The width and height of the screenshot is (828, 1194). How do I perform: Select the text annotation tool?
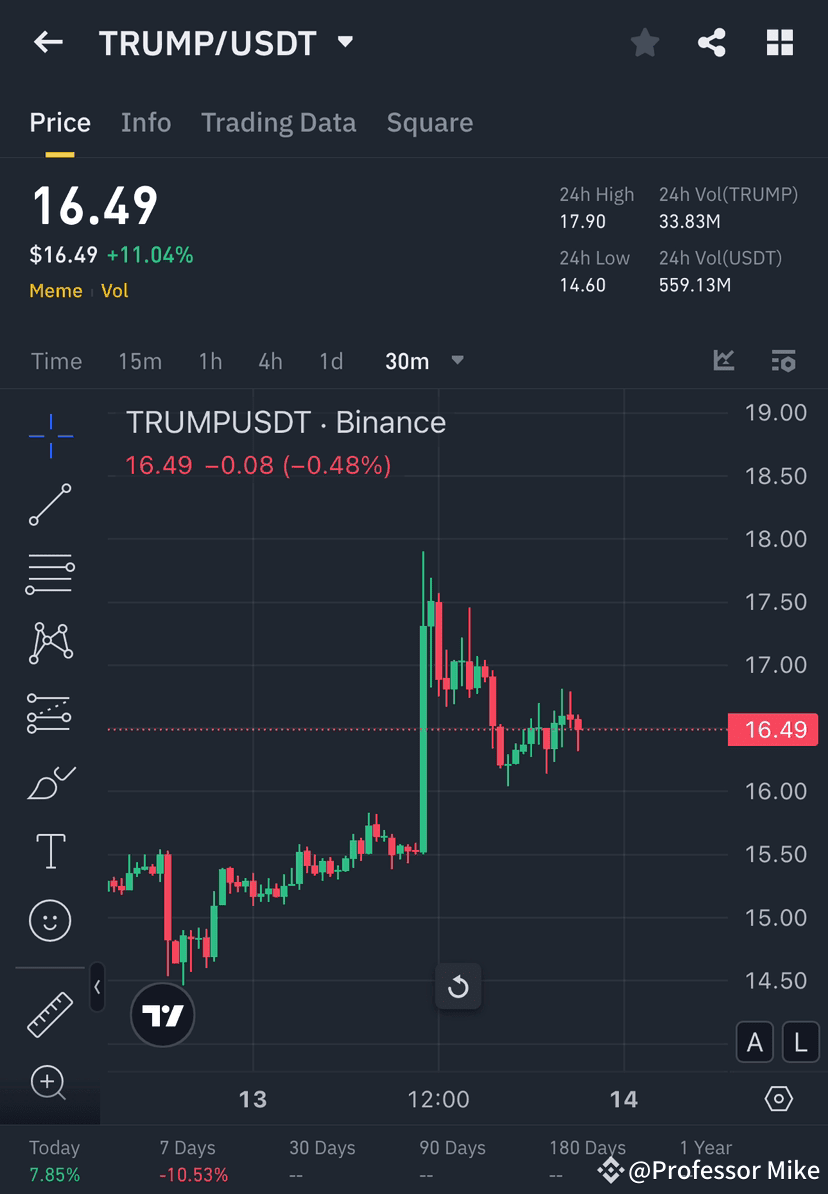click(x=50, y=851)
